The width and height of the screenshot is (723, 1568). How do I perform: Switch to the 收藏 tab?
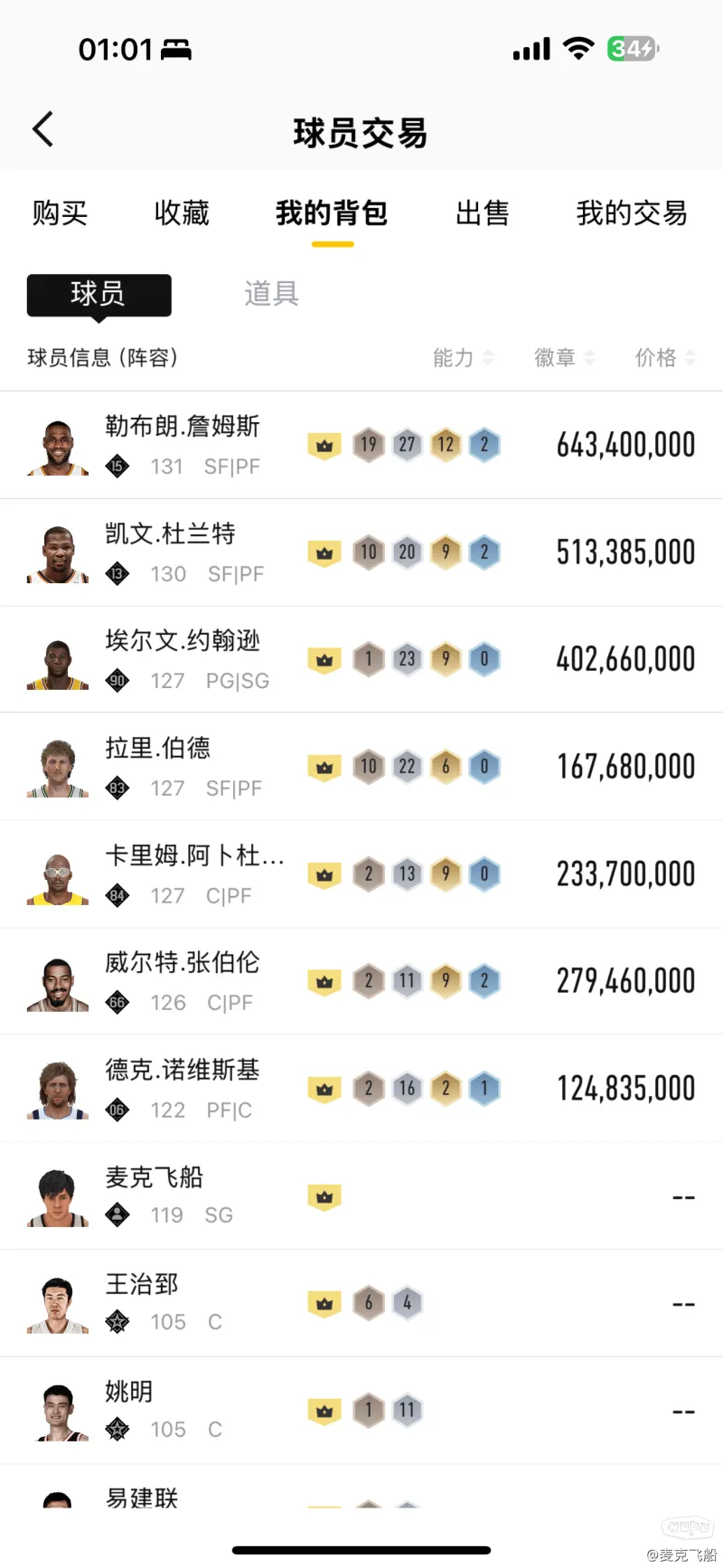coord(182,213)
